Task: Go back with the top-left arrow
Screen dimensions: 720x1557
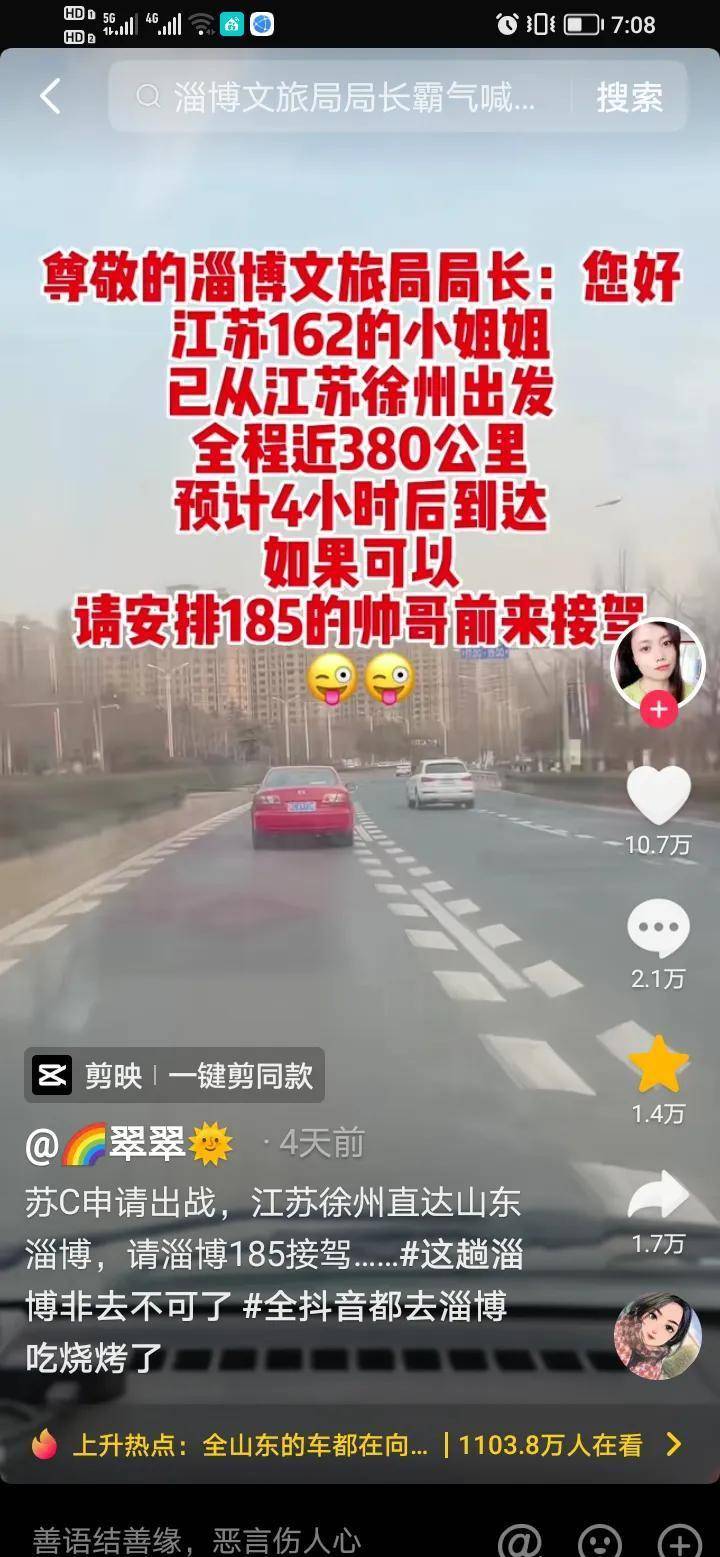Action: coord(50,97)
